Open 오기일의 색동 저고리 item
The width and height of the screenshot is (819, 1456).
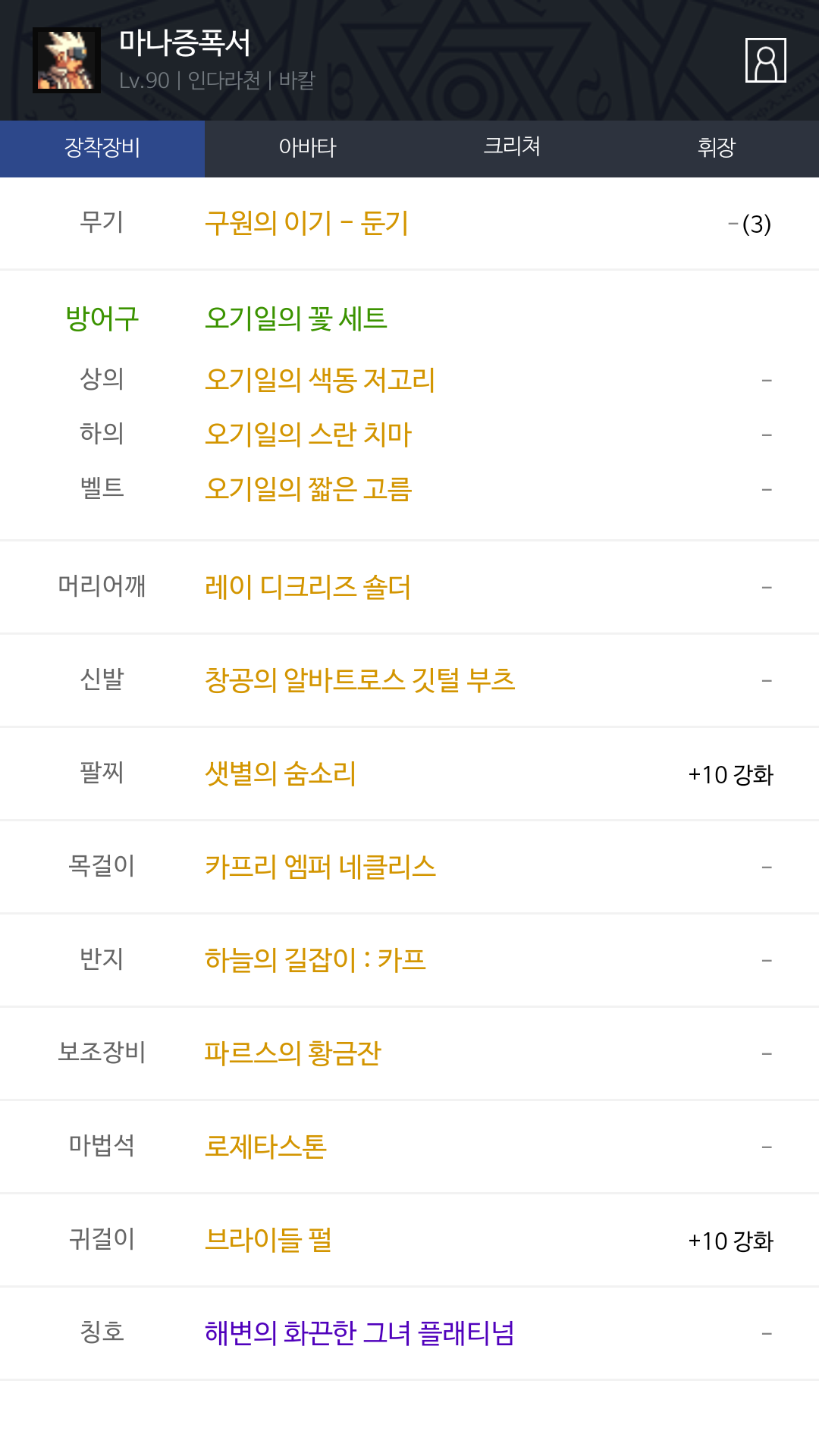pyautogui.click(x=320, y=379)
